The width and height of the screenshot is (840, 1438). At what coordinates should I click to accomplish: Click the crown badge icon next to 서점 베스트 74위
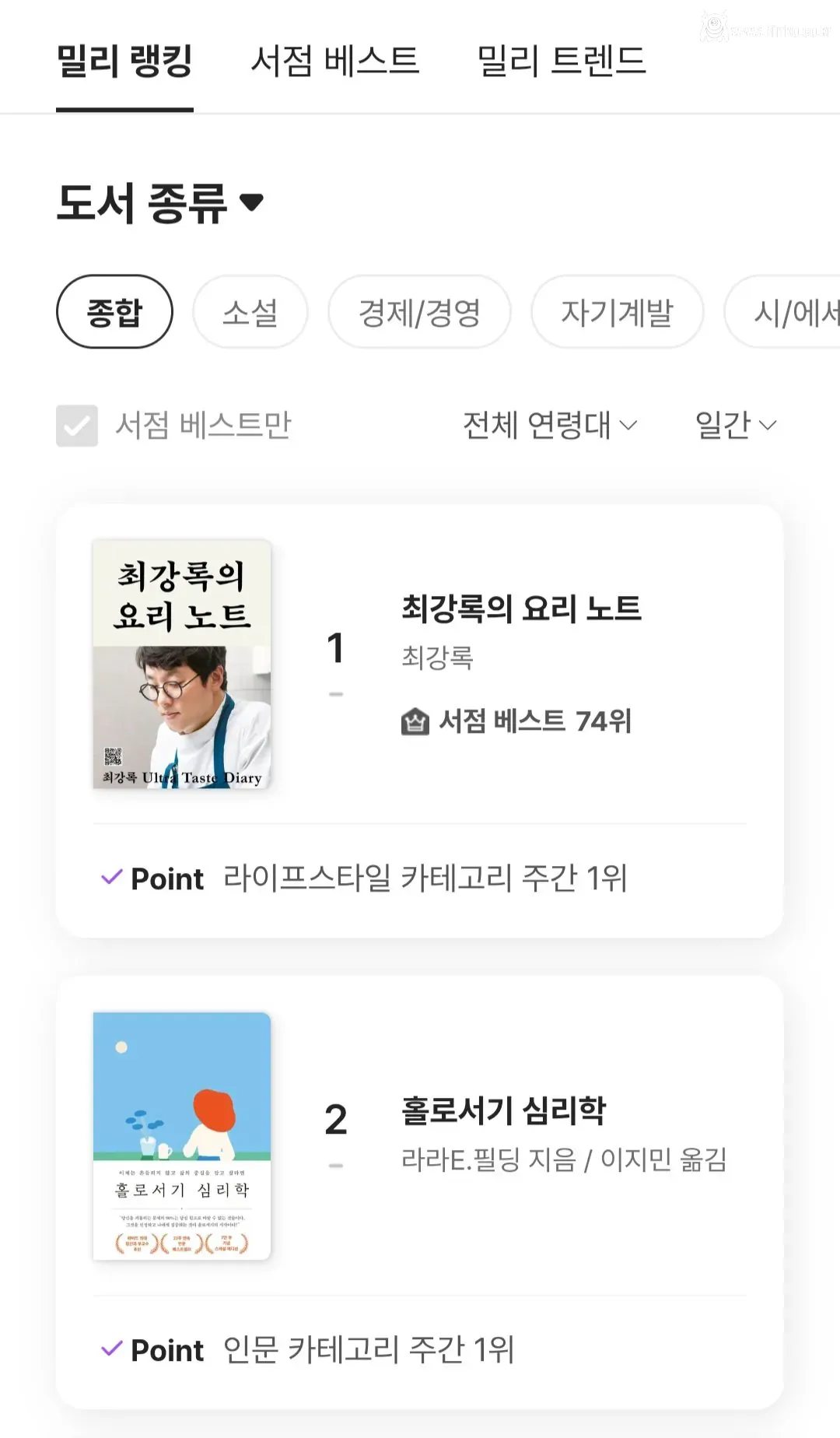coord(413,723)
